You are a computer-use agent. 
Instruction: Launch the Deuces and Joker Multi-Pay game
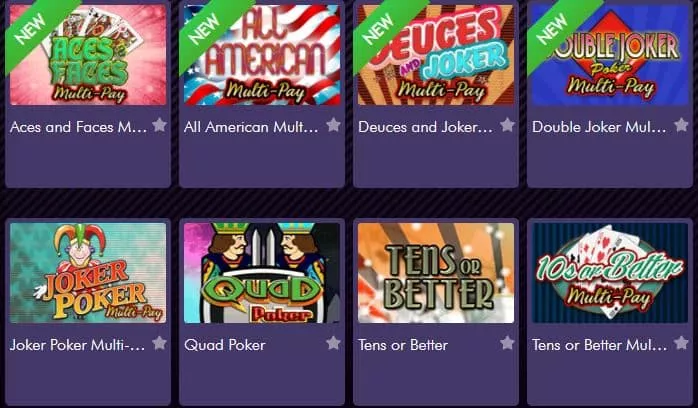pyautogui.click(x=436, y=55)
